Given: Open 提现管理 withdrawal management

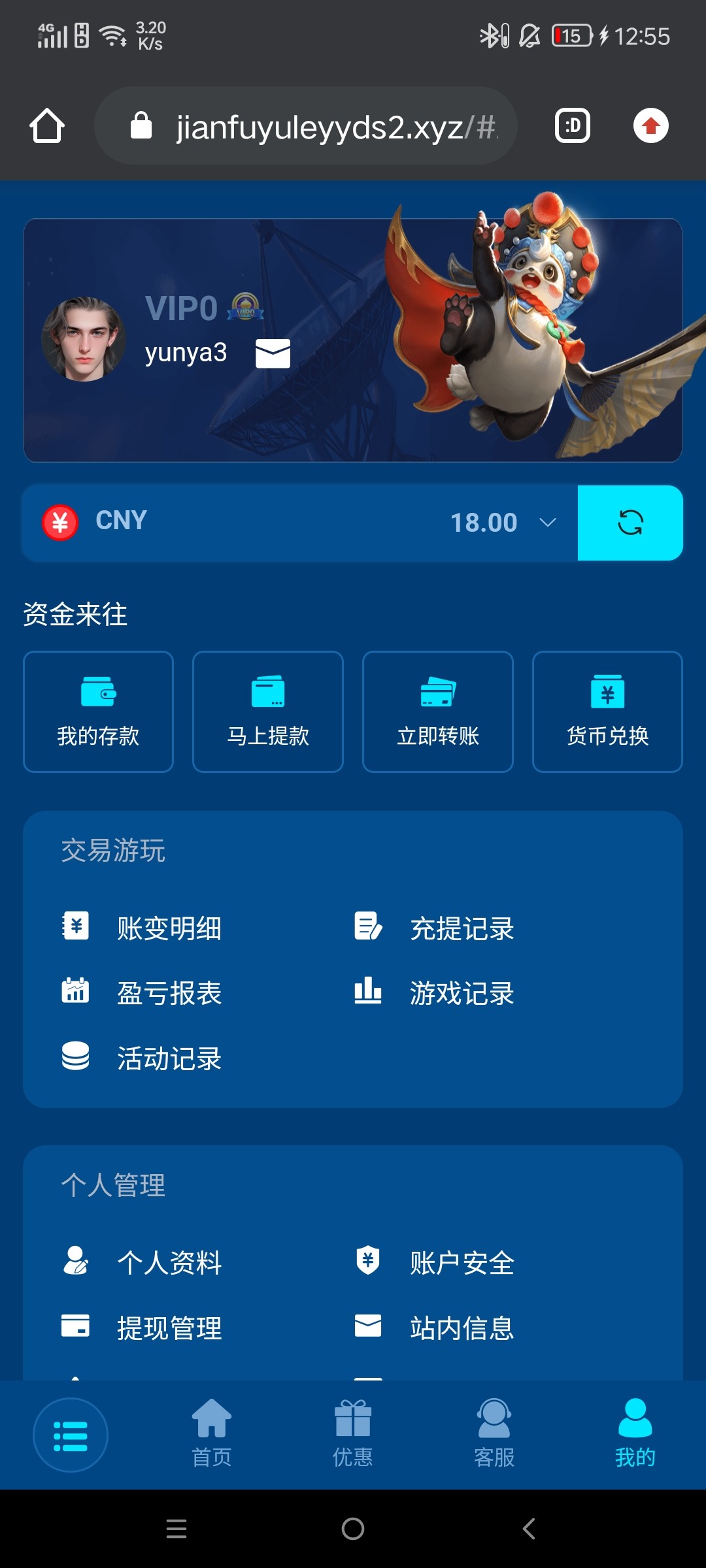Looking at the screenshot, I should click(169, 1328).
